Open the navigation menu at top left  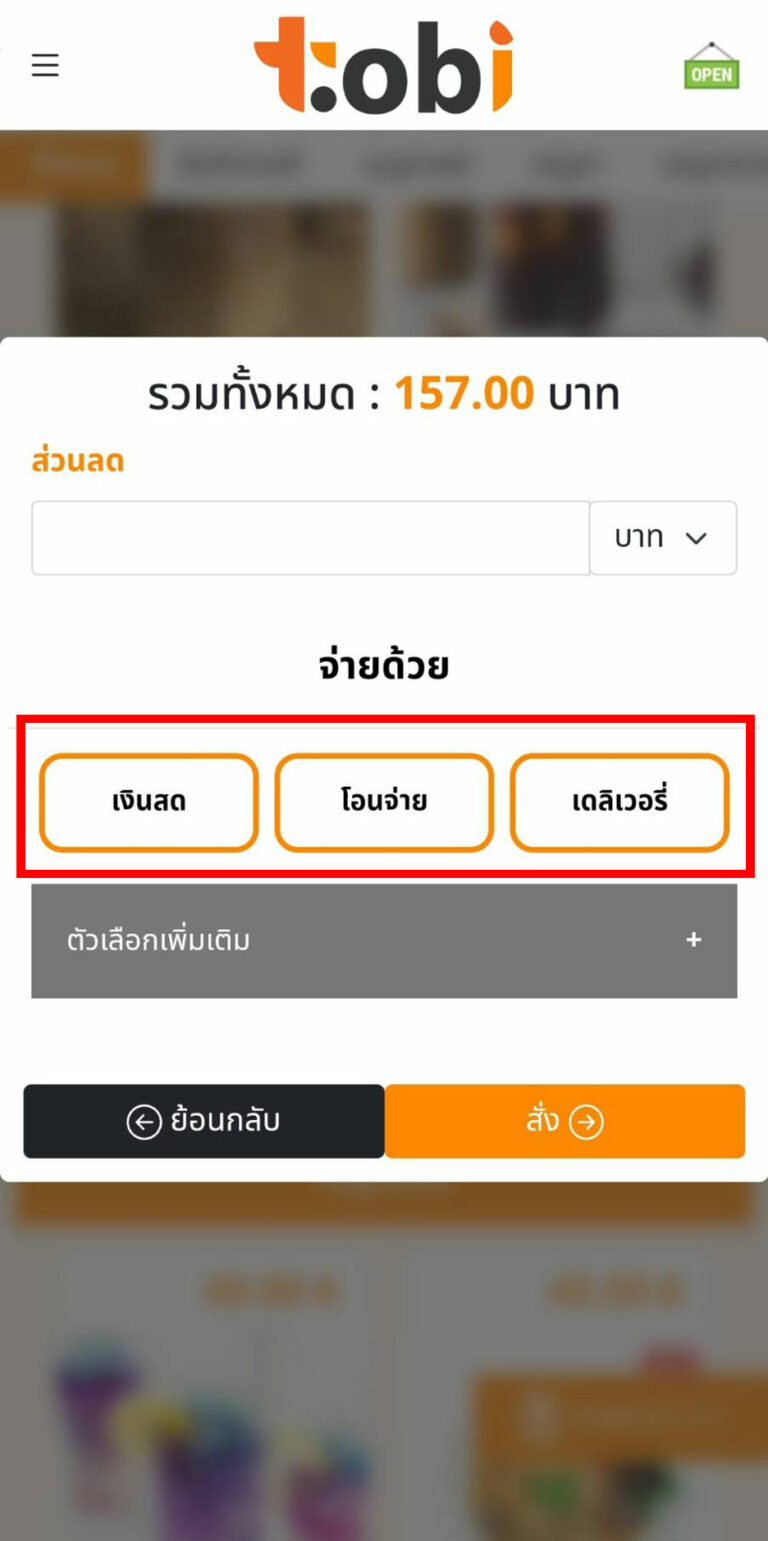coord(44,65)
